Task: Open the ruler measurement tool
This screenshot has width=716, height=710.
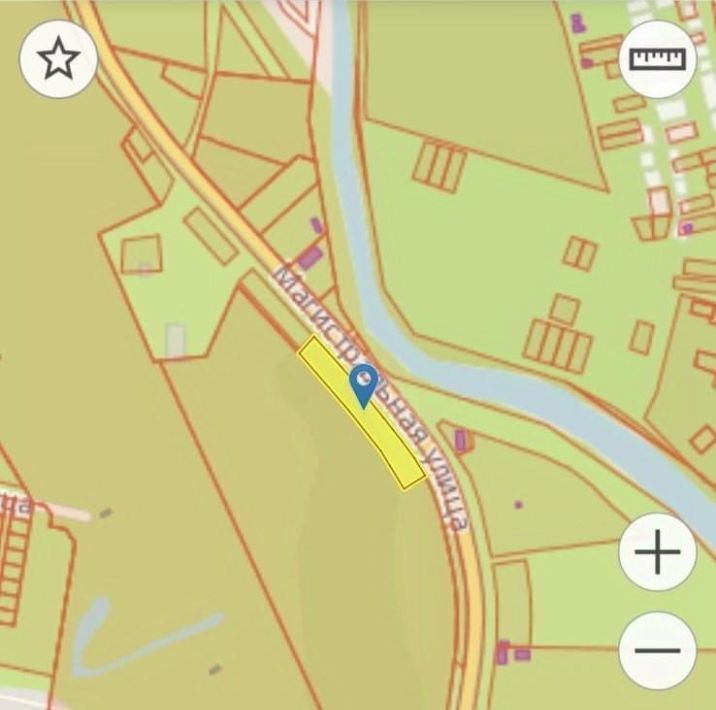Action: point(658,59)
